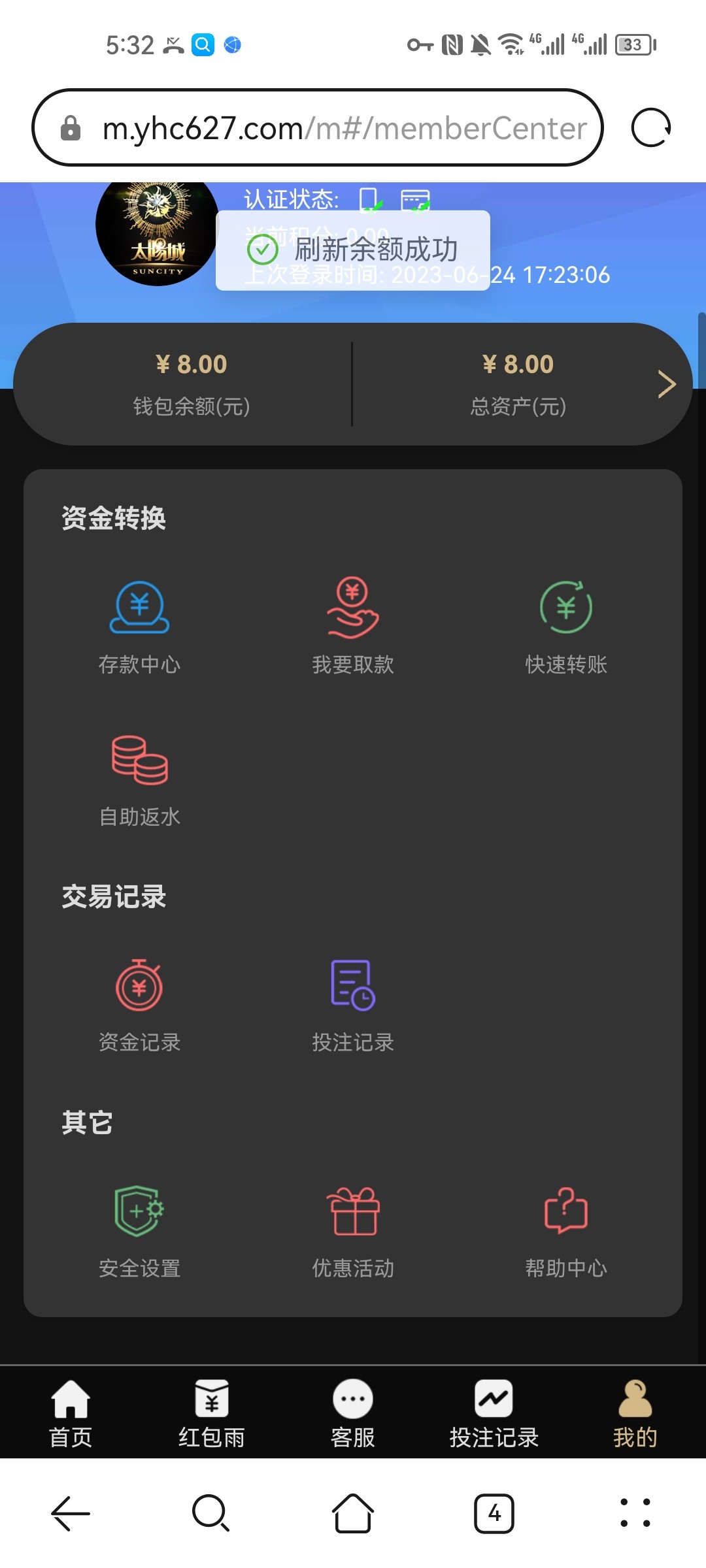Image resolution: width=706 pixels, height=1568 pixels.
Task: Go back with the browser back arrow
Action: 71,1513
